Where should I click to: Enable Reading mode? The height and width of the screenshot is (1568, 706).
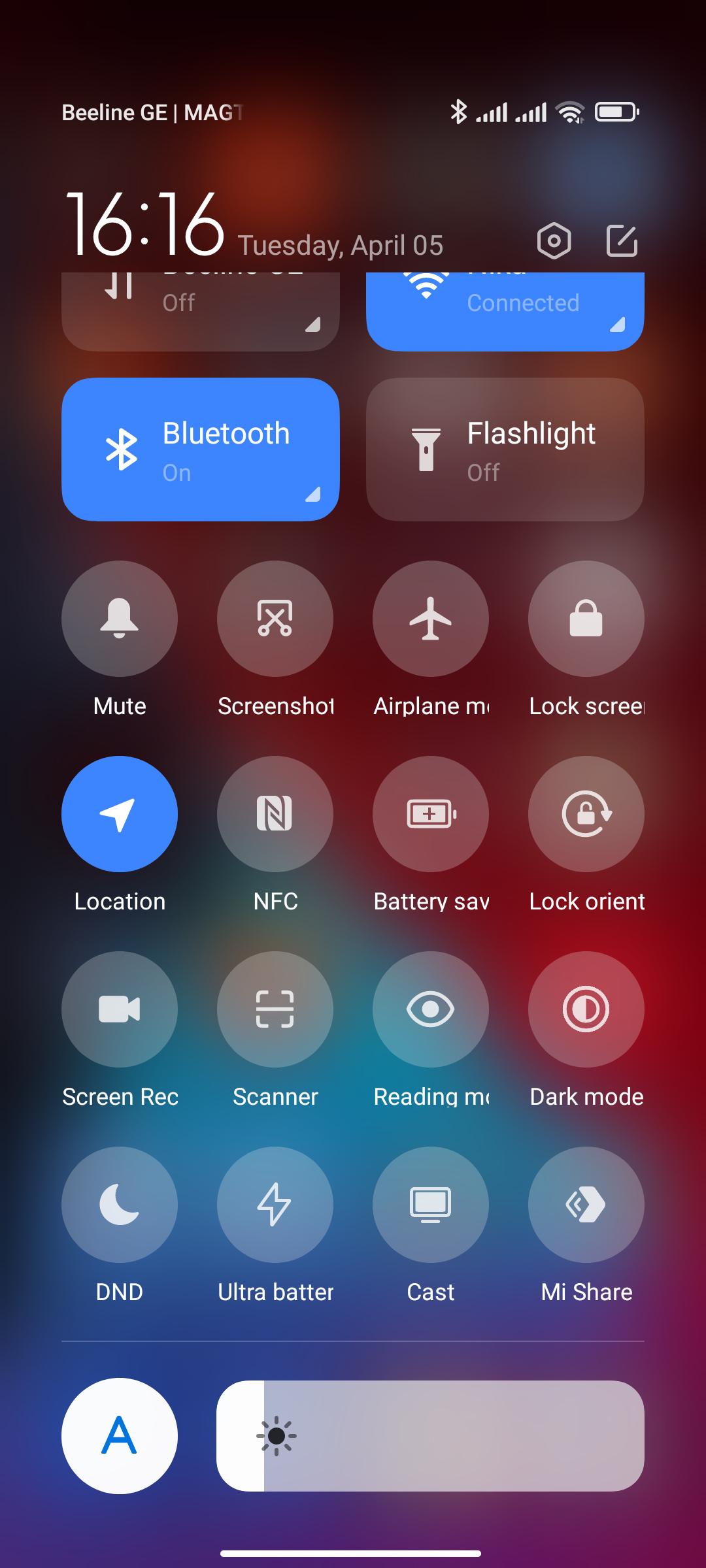(431, 1009)
